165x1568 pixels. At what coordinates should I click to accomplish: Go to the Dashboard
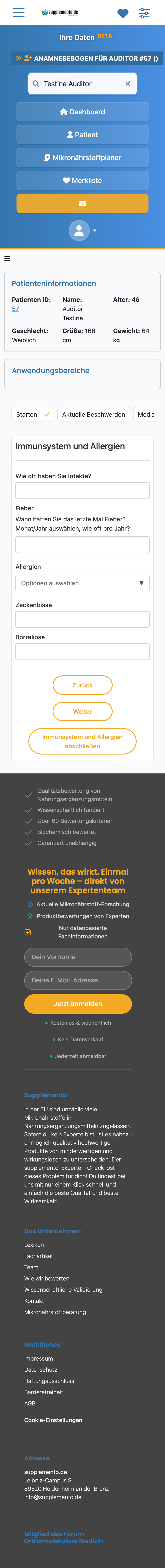coord(82,112)
